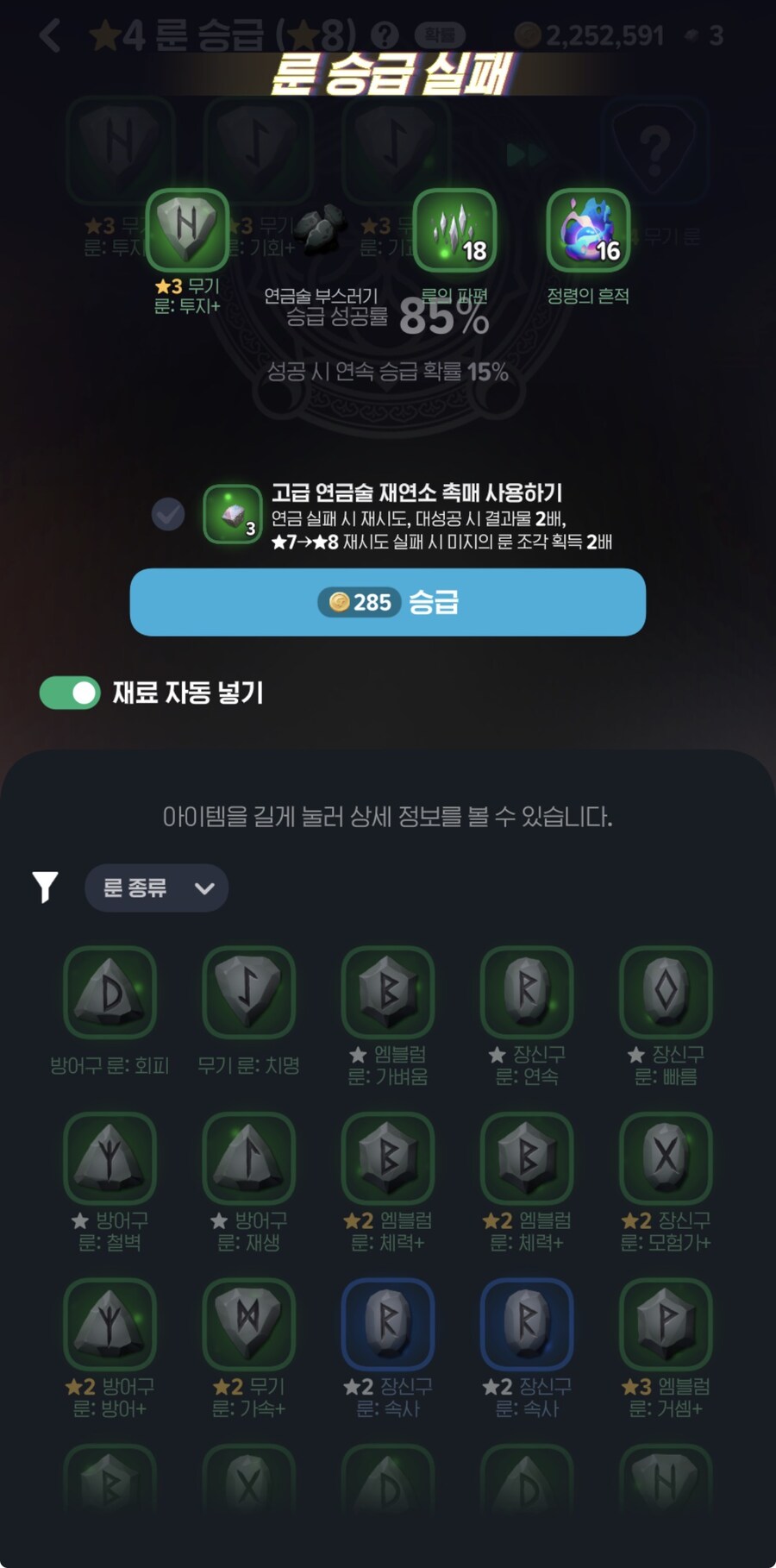Choose the 엠블럼 룬: 가벼움 rune
This screenshot has height=1568, width=776.
(x=388, y=992)
